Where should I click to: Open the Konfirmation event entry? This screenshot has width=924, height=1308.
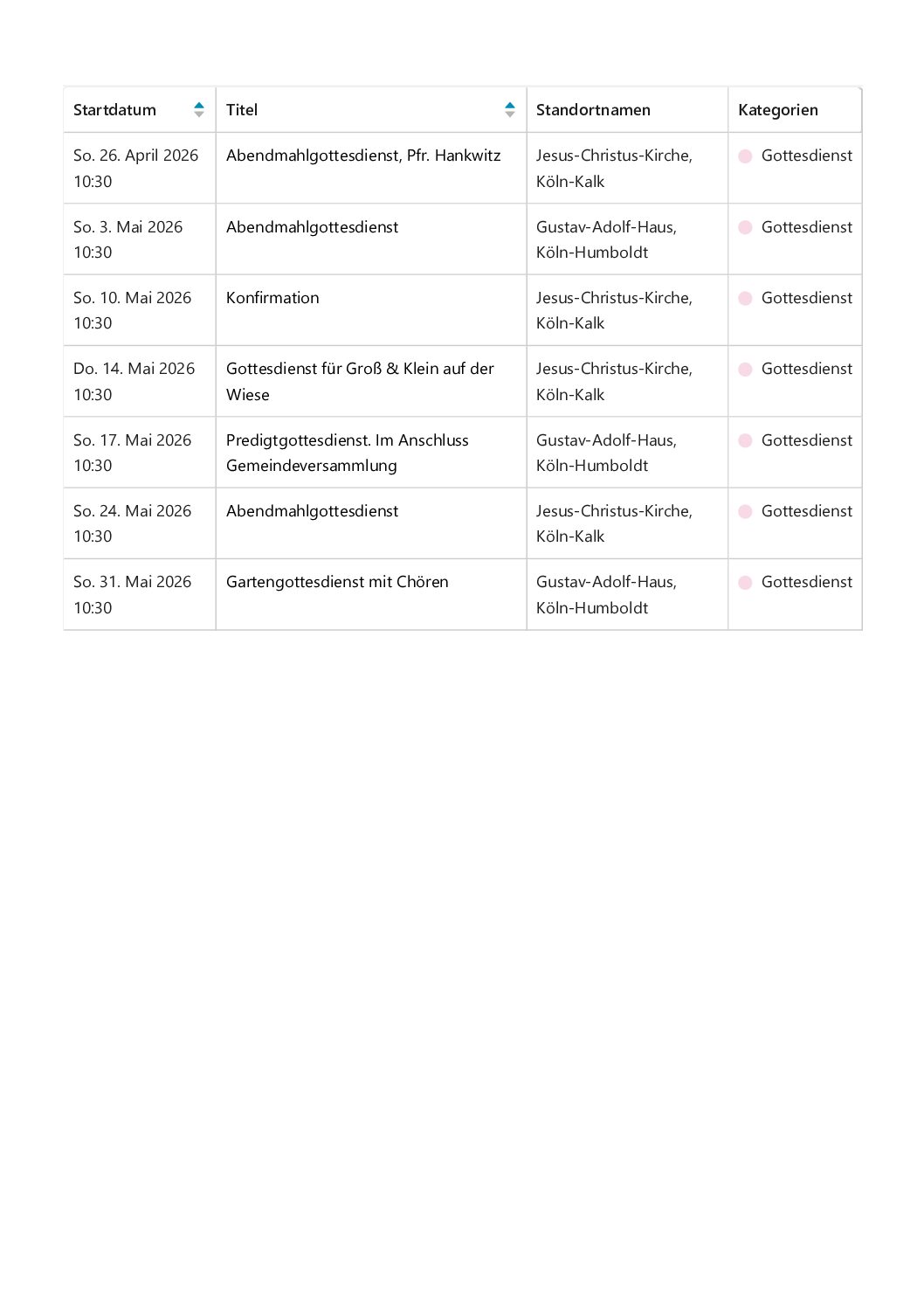pos(273,298)
